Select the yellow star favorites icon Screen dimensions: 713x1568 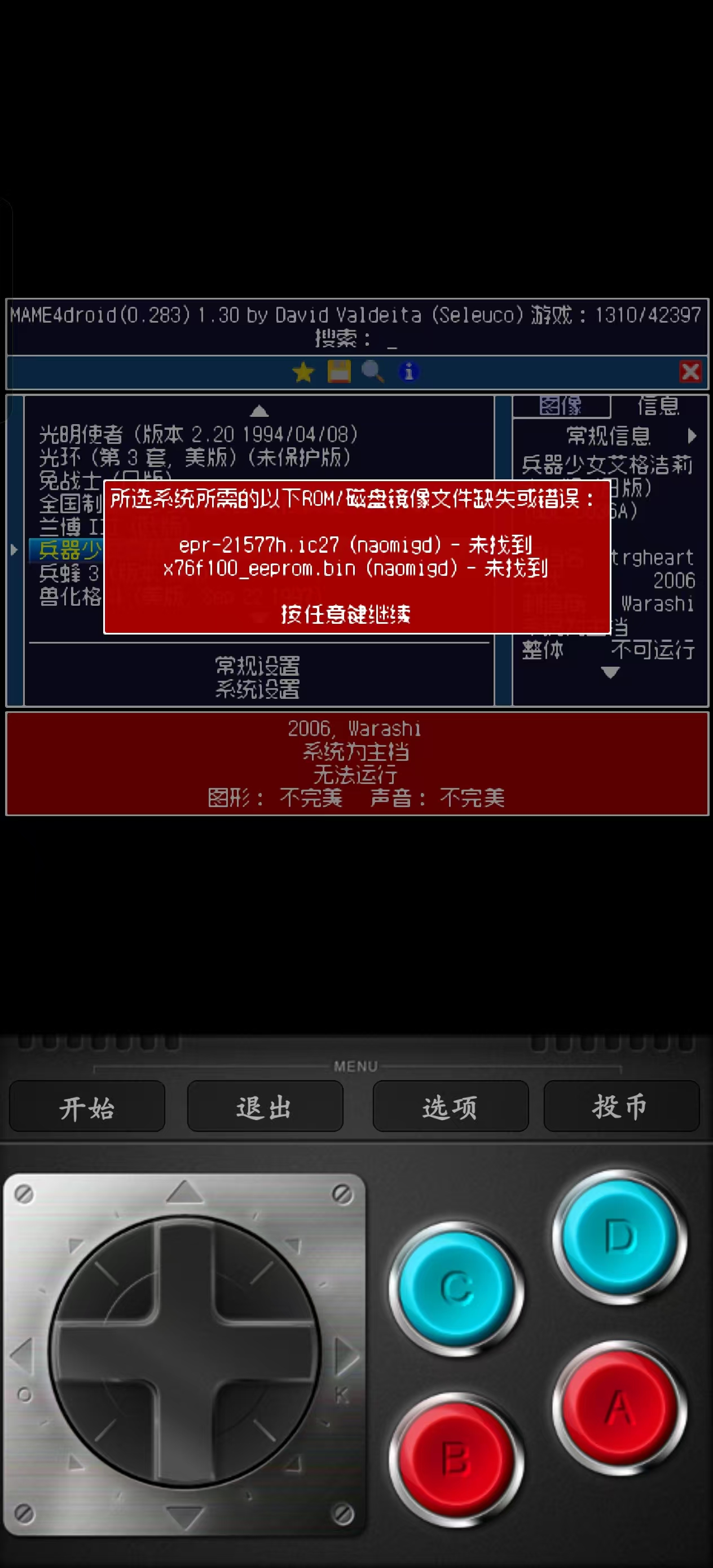tap(303, 371)
